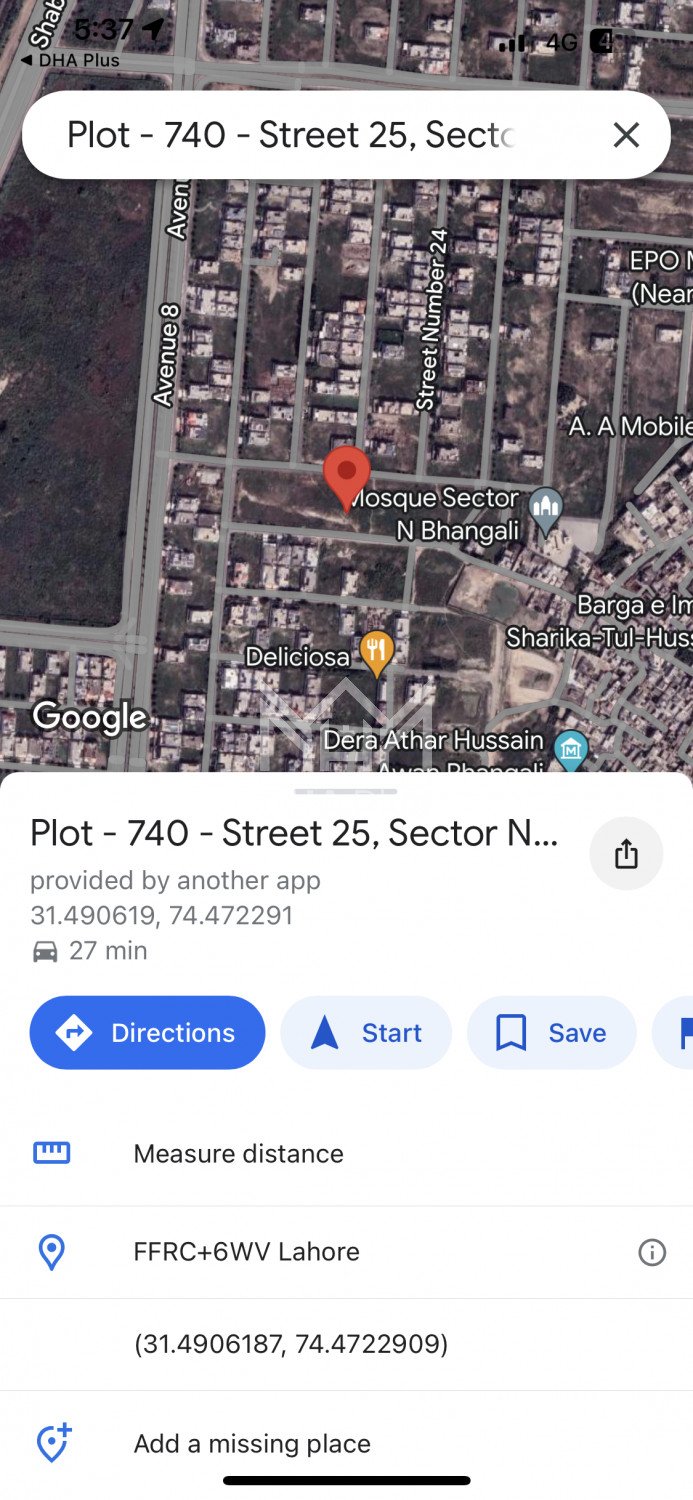Select Add a missing place
The width and height of the screenshot is (693, 1500).
pyautogui.click(x=252, y=1443)
